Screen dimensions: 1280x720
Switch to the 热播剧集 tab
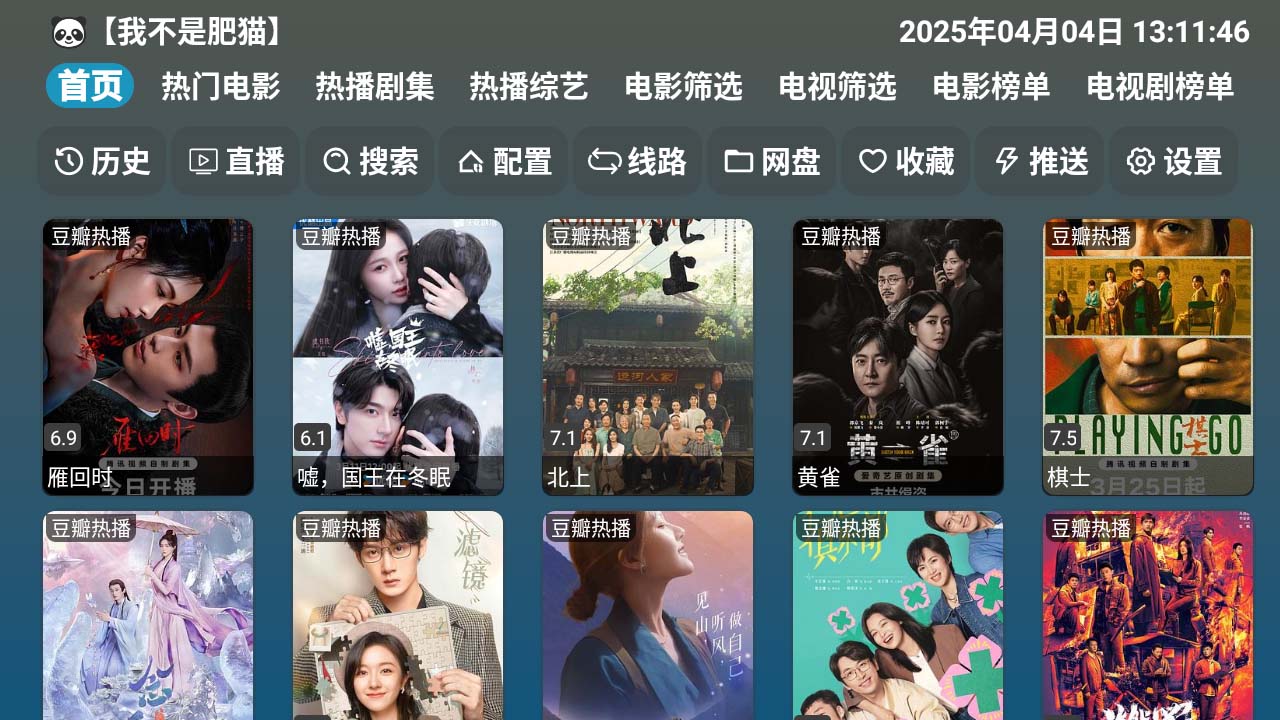click(x=375, y=87)
